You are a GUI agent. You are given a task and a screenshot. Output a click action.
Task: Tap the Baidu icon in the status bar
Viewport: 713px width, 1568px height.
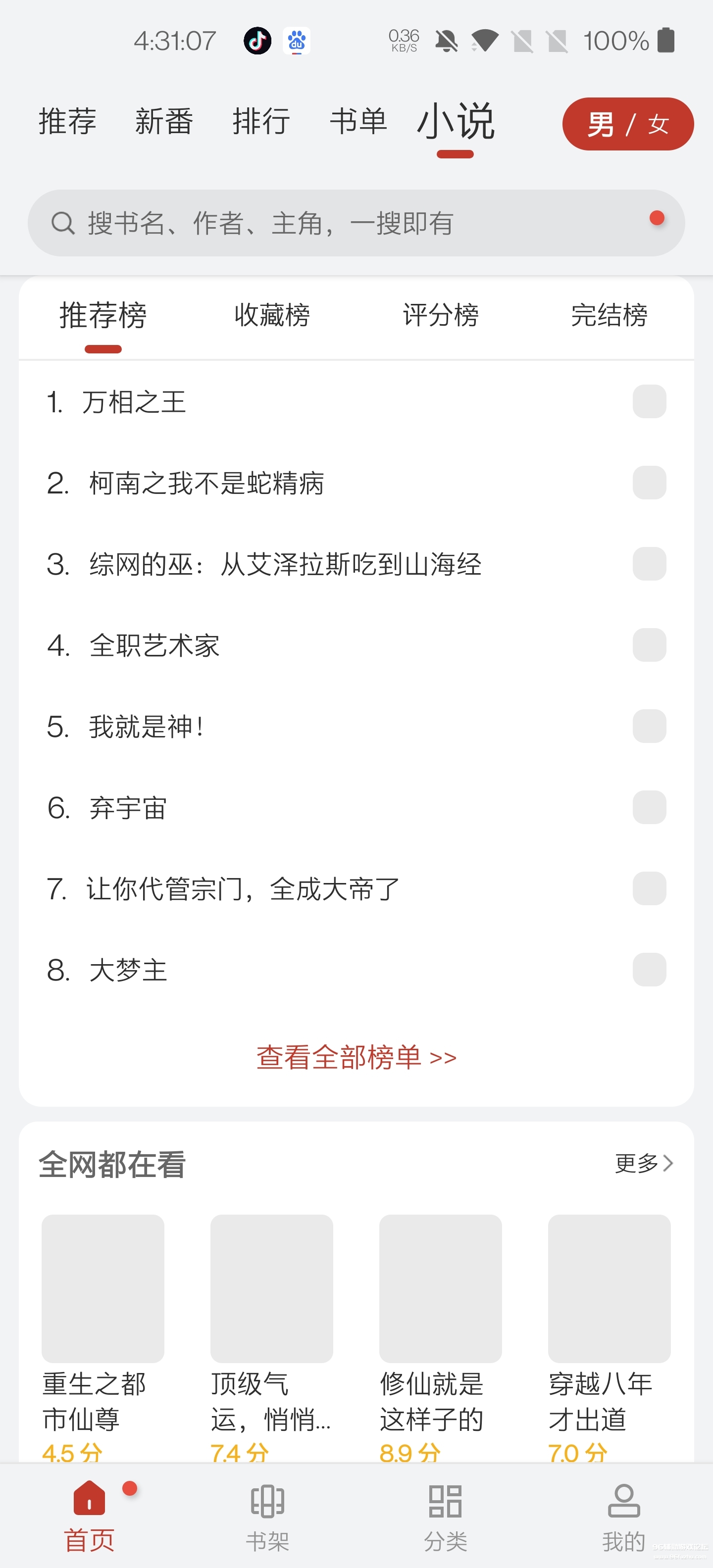(x=297, y=41)
